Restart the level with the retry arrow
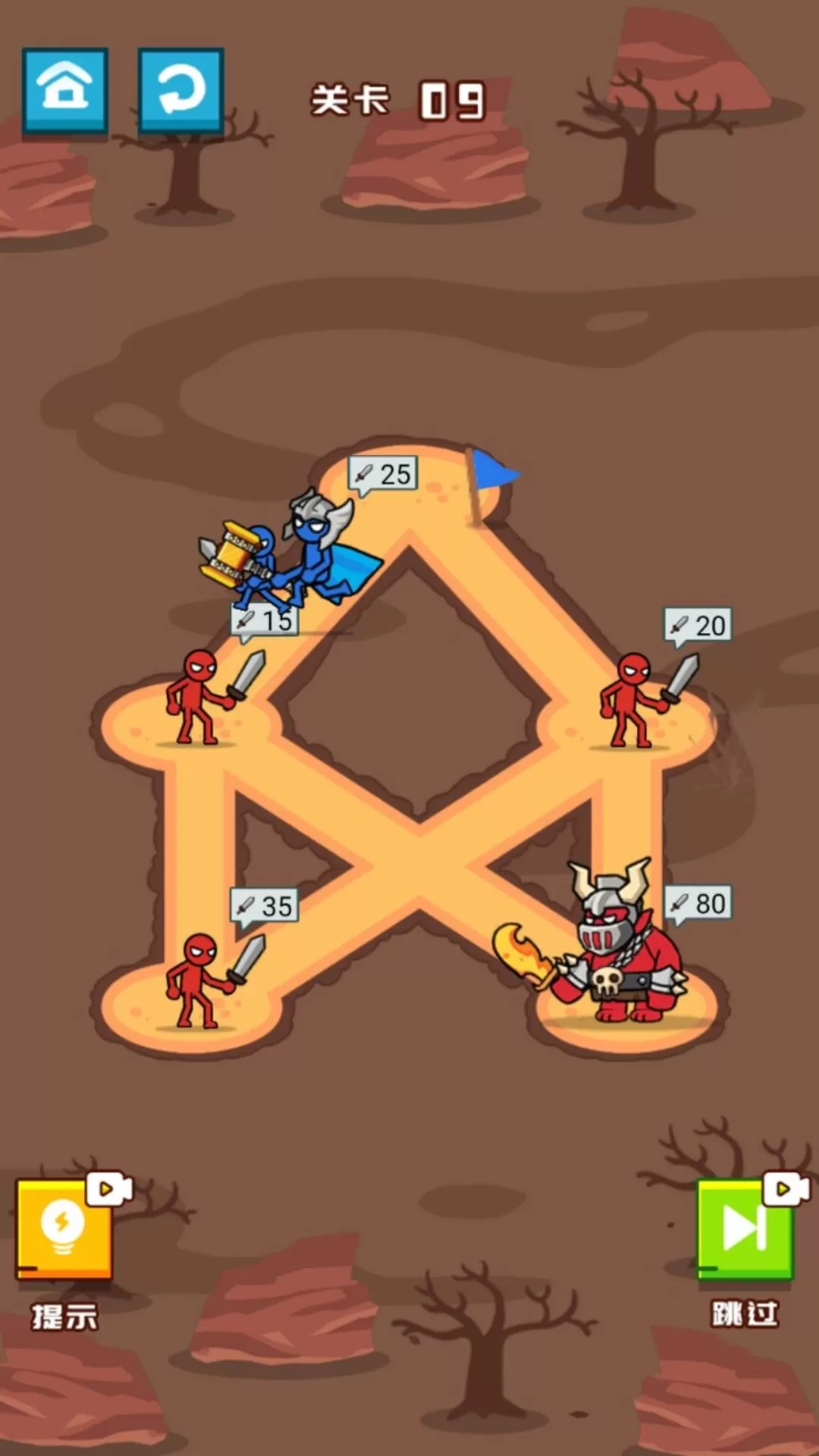Image resolution: width=819 pixels, height=1456 pixels. click(x=180, y=89)
